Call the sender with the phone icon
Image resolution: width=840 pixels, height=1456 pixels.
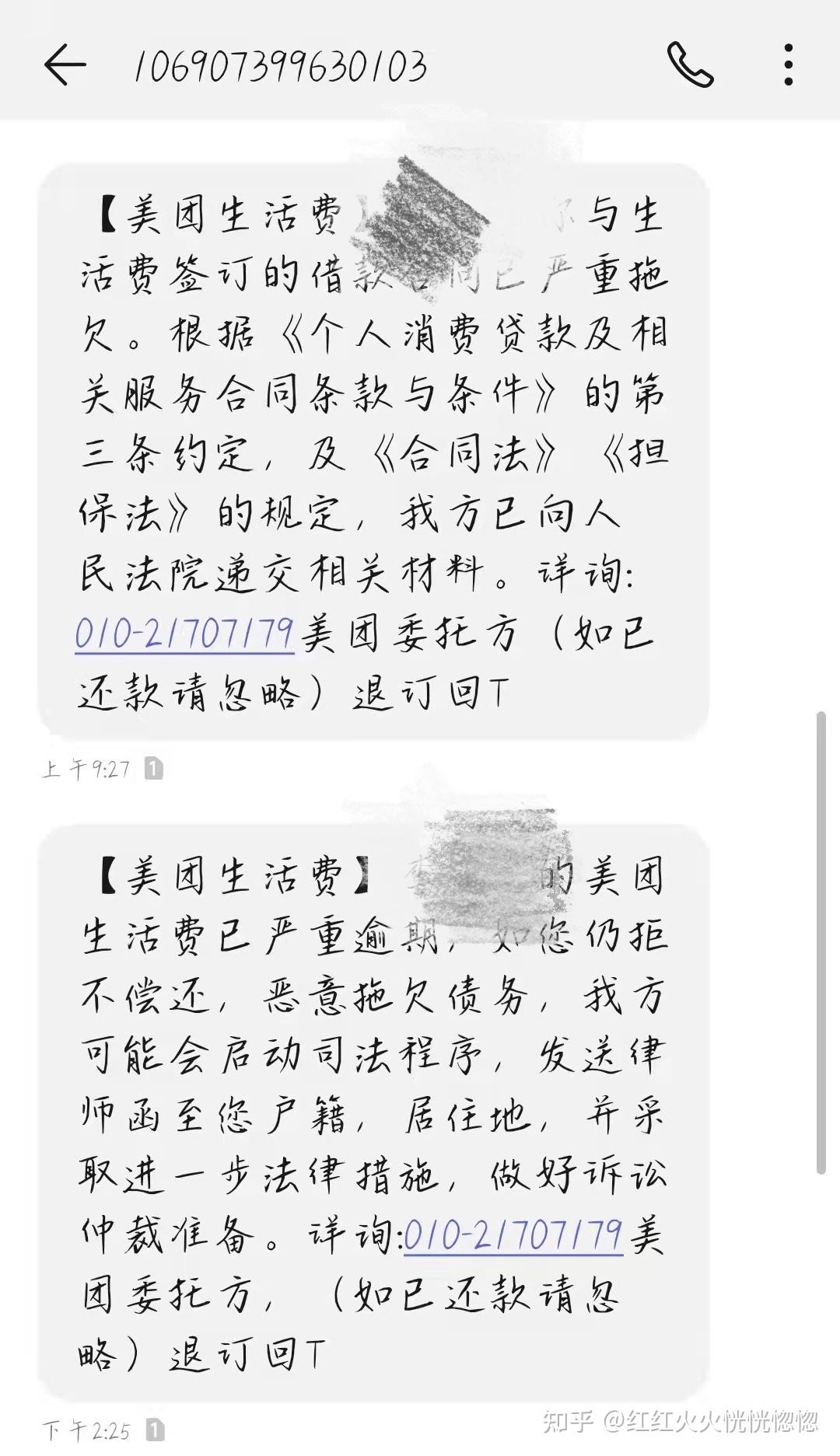tap(689, 65)
